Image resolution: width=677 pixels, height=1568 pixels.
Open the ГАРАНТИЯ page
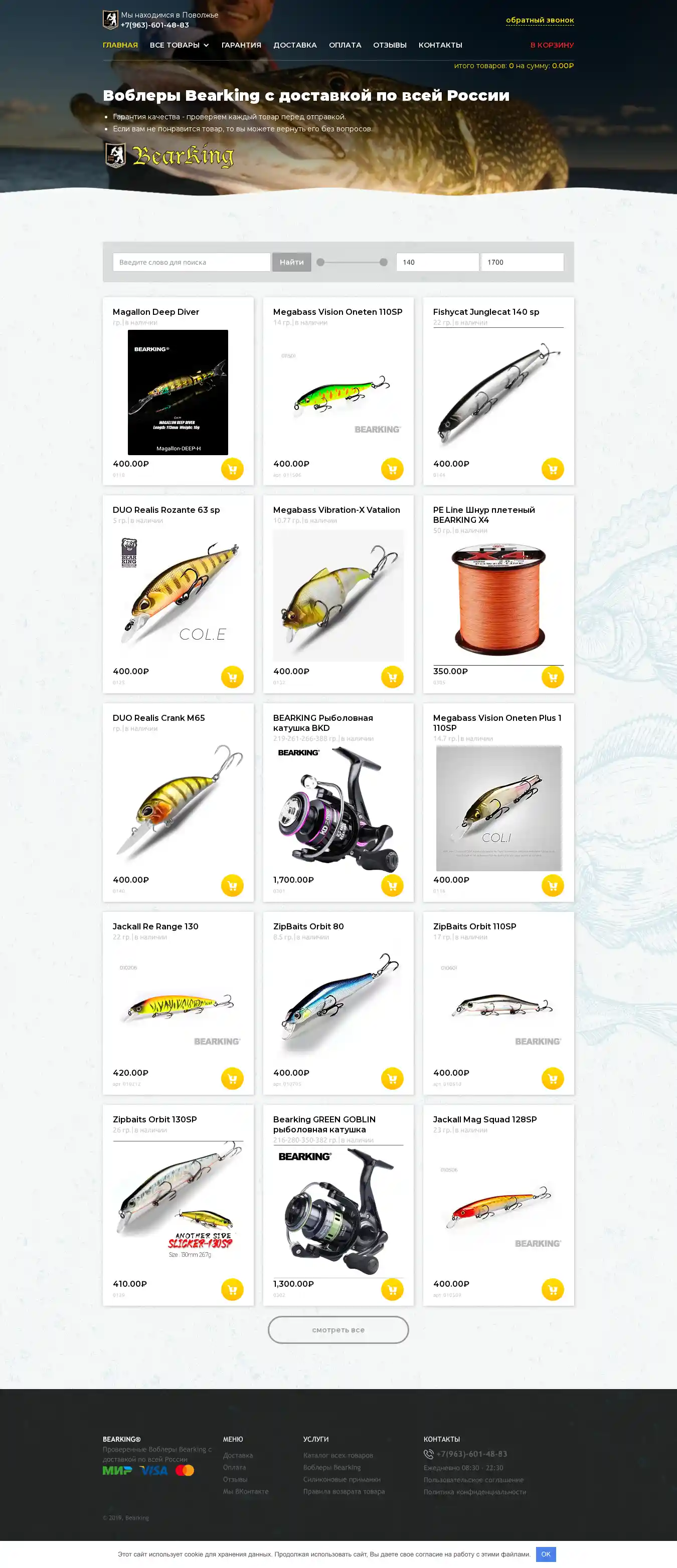(241, 45)
